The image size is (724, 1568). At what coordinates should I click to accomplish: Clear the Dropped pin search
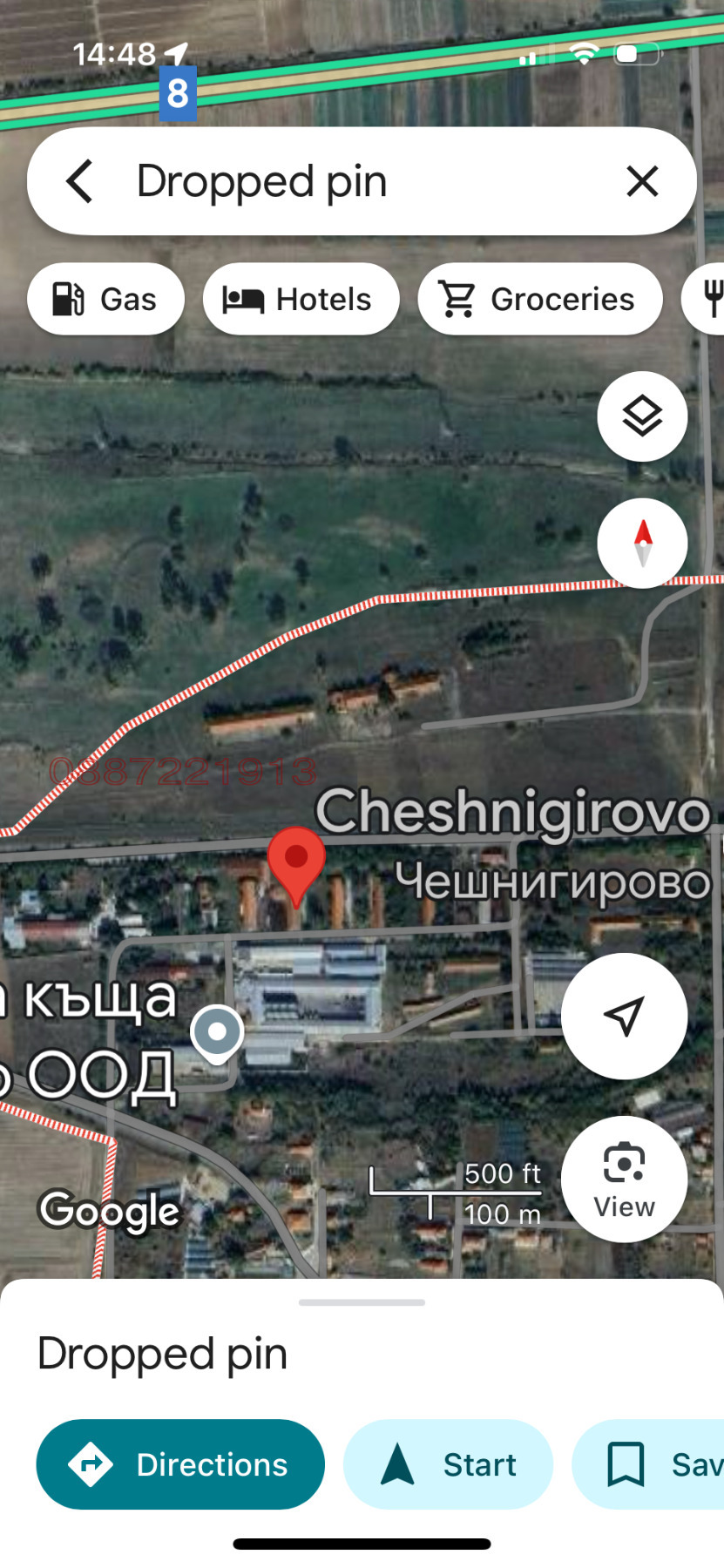pyautogui.click(x=642, y=181)
